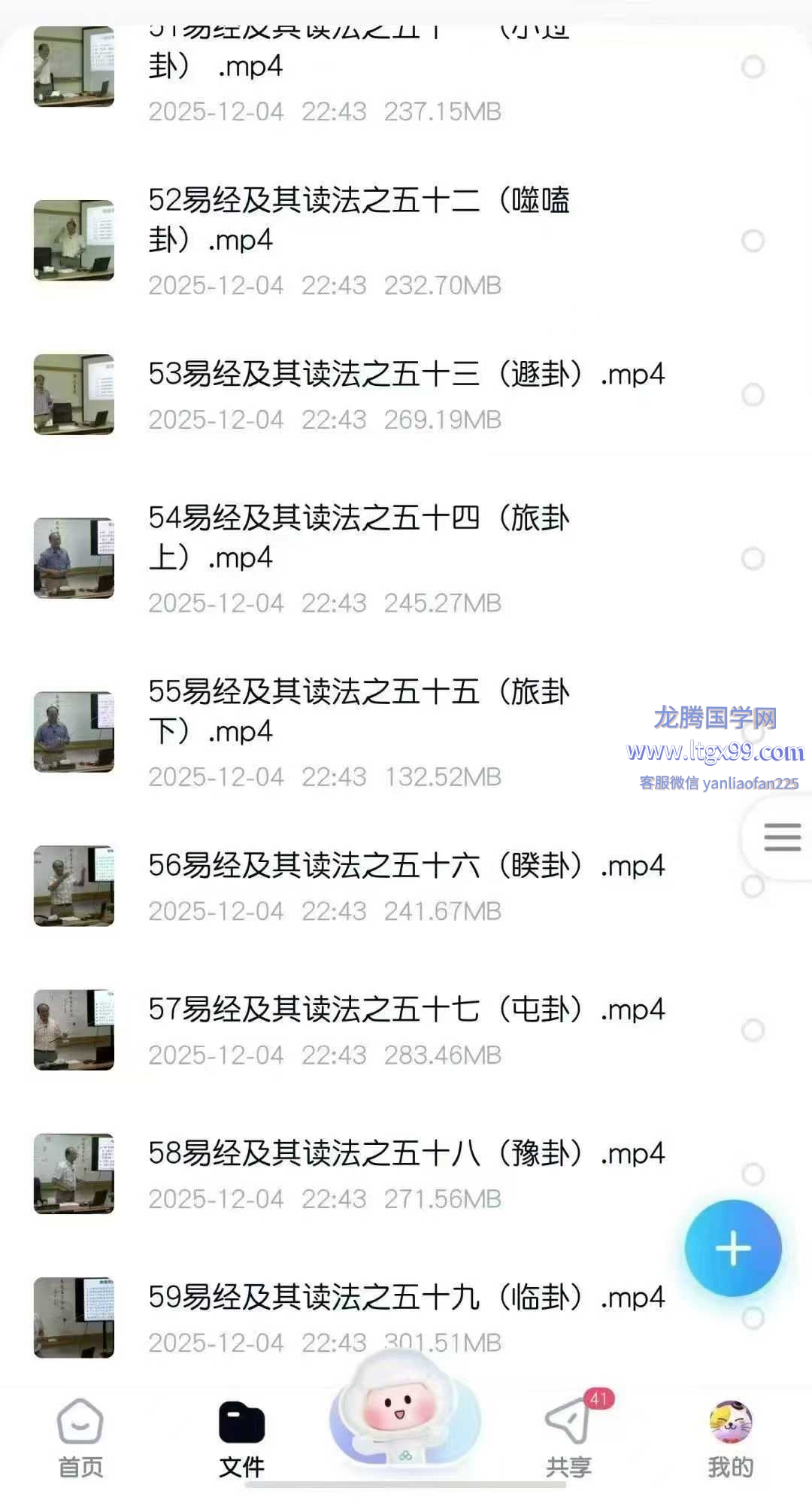Open the 54易经及其读法之五十四（旅卦上）file
This screenshot has height=1503, width=812.
359,537
